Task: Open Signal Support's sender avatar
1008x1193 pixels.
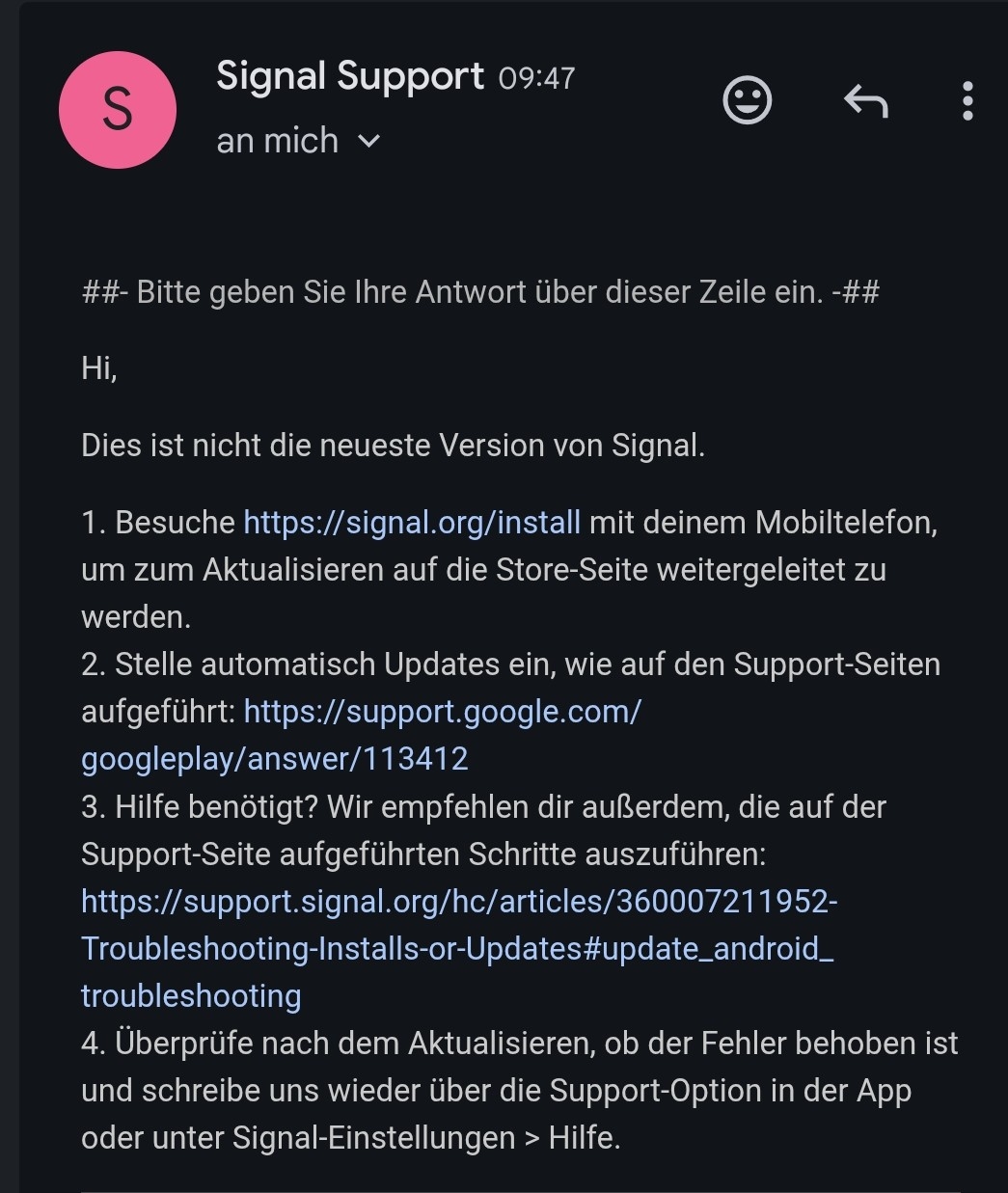Action: [118, 110]
